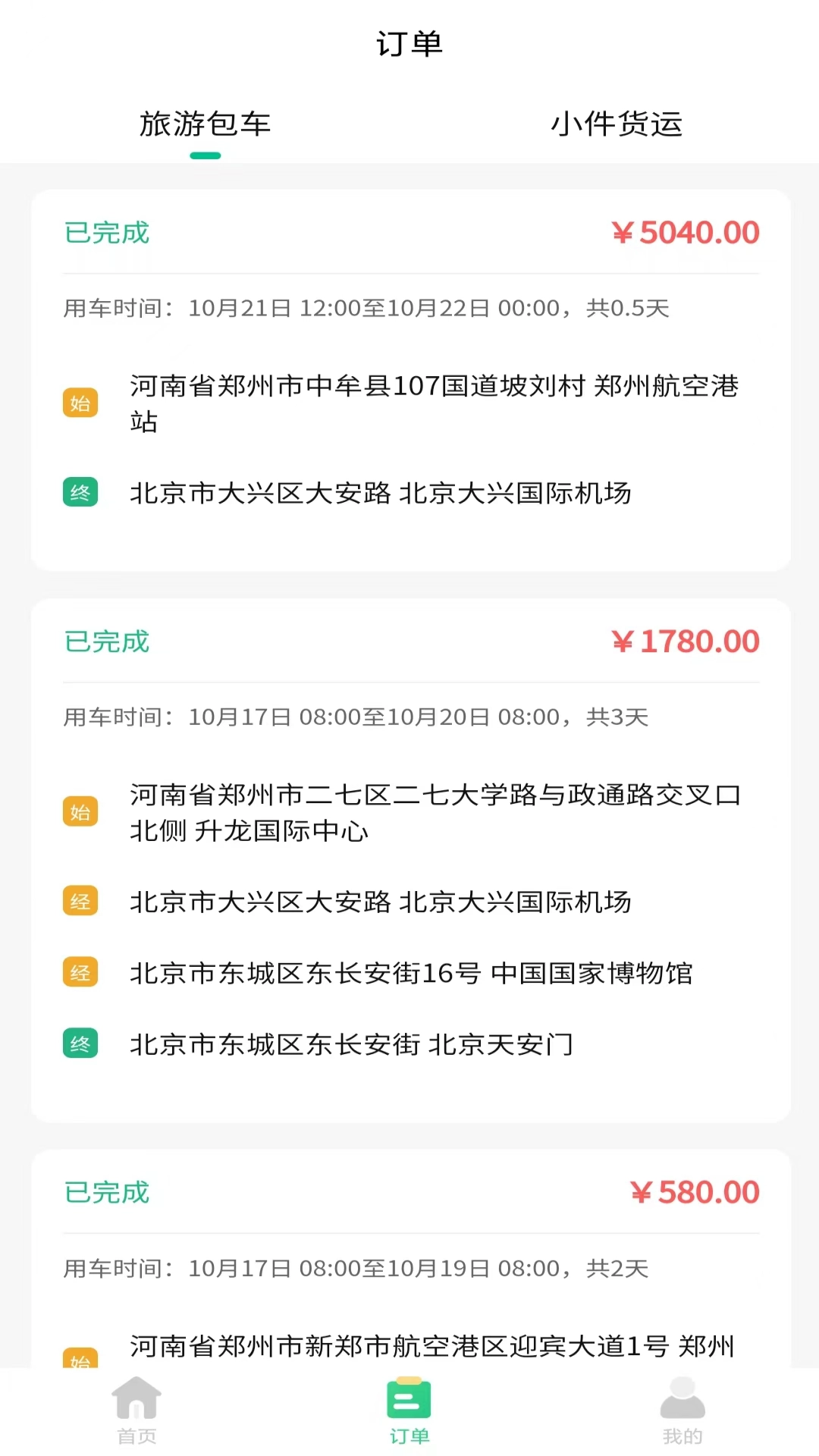Click the ¥580.00 price on third order
This screenshot has width=819, height=1456.
[695, 1192]
